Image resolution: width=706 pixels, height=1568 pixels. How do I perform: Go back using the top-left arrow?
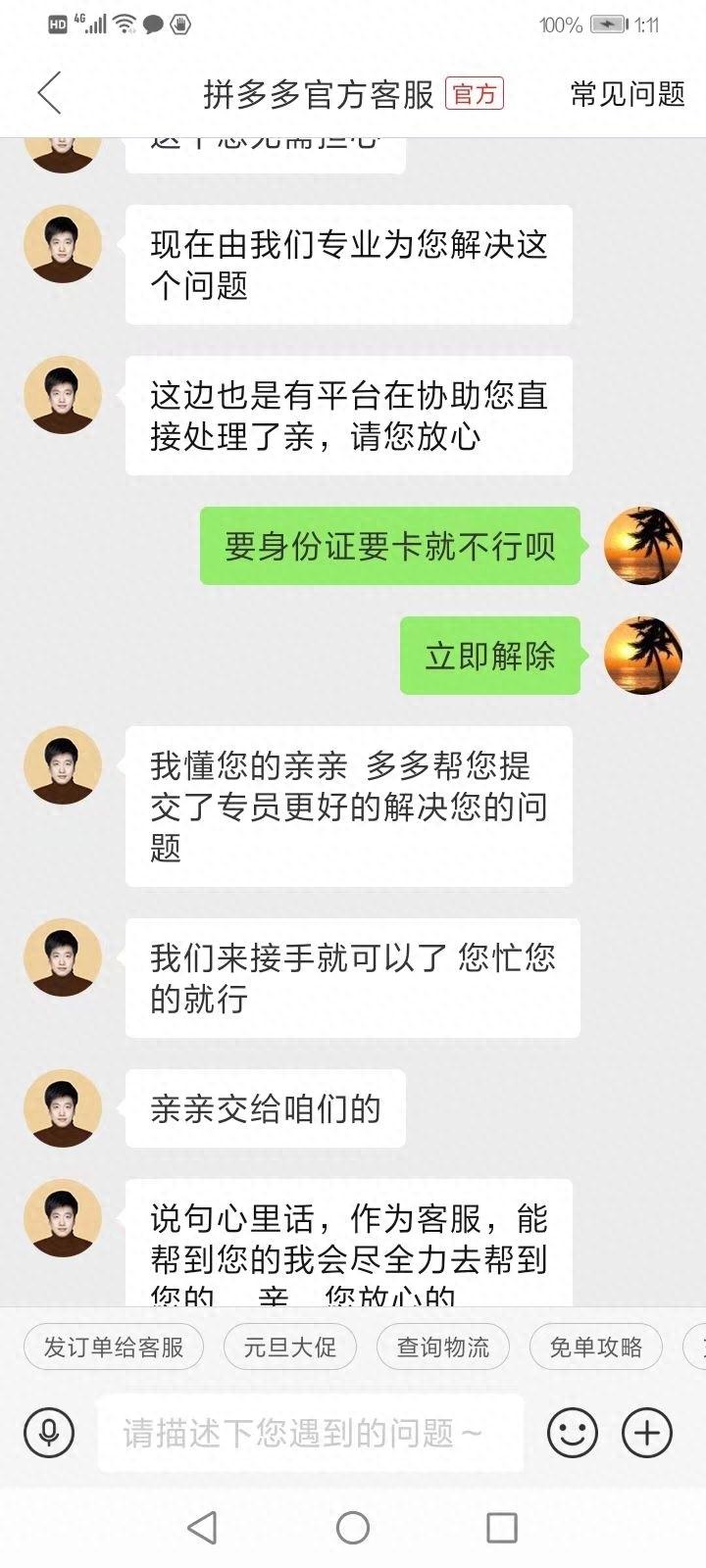pyautogui.click(x=49, y=94)
